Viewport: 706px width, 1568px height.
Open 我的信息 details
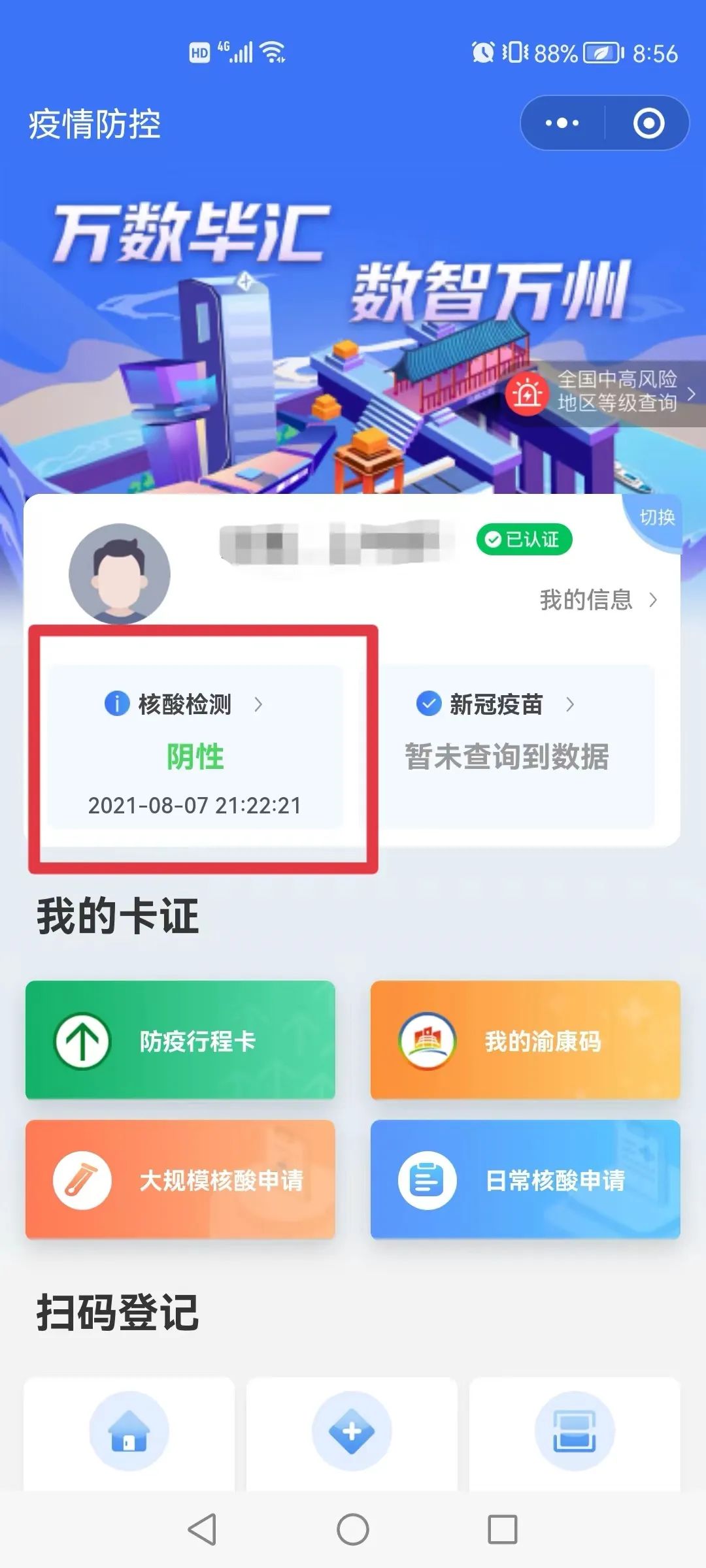pyautogui.click(x=597, y=600)
